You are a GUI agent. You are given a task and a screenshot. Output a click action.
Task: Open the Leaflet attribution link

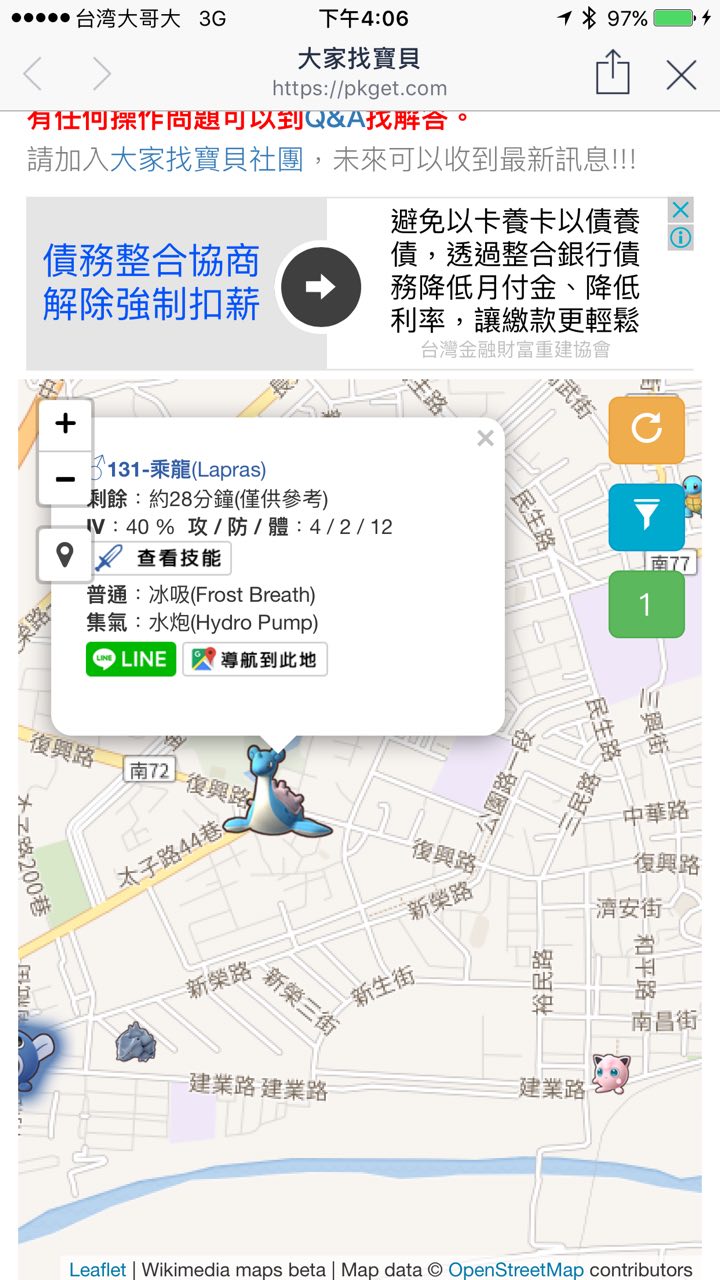97,1269
